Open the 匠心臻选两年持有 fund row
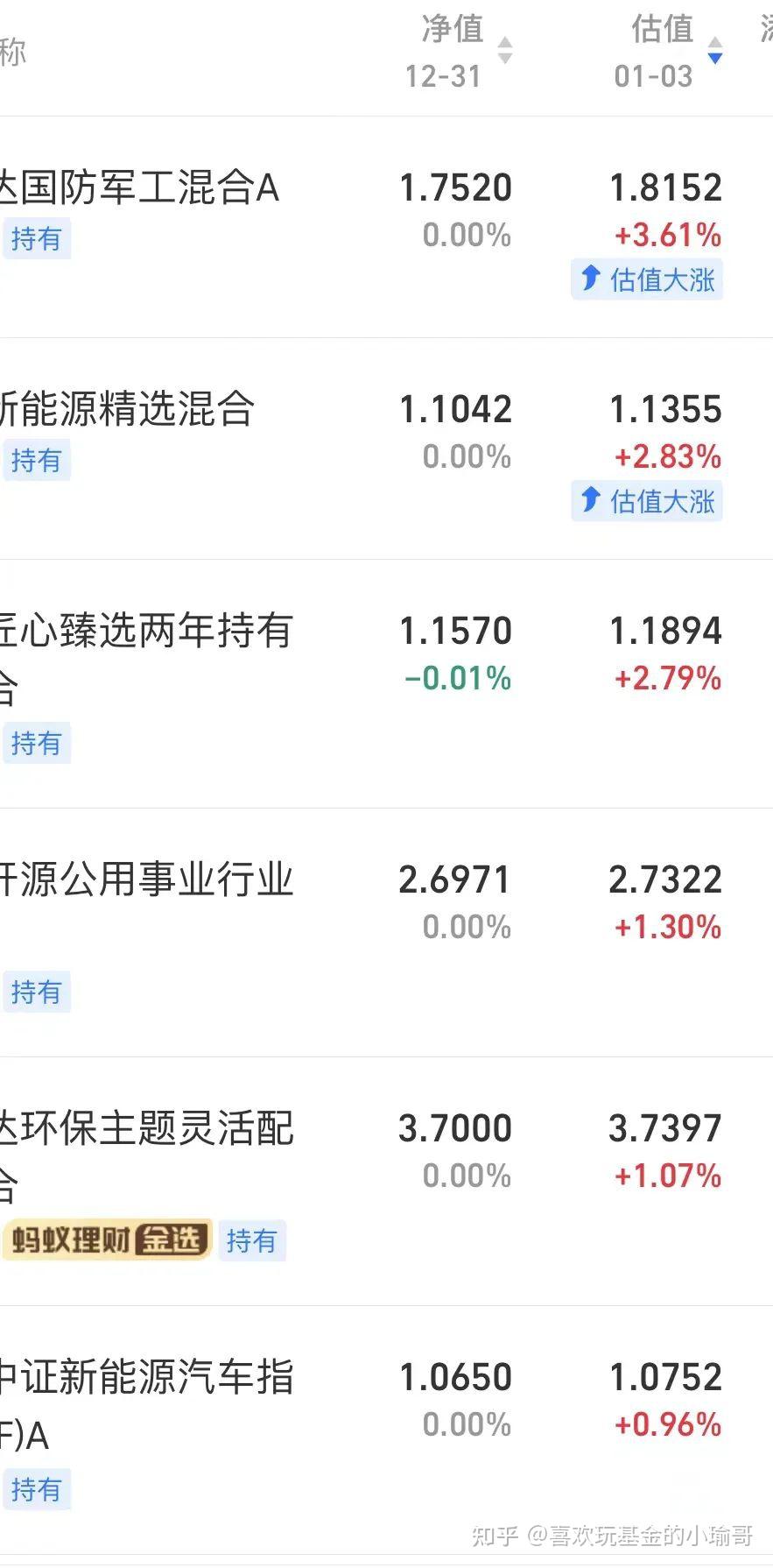 click(x=386, y=684)
